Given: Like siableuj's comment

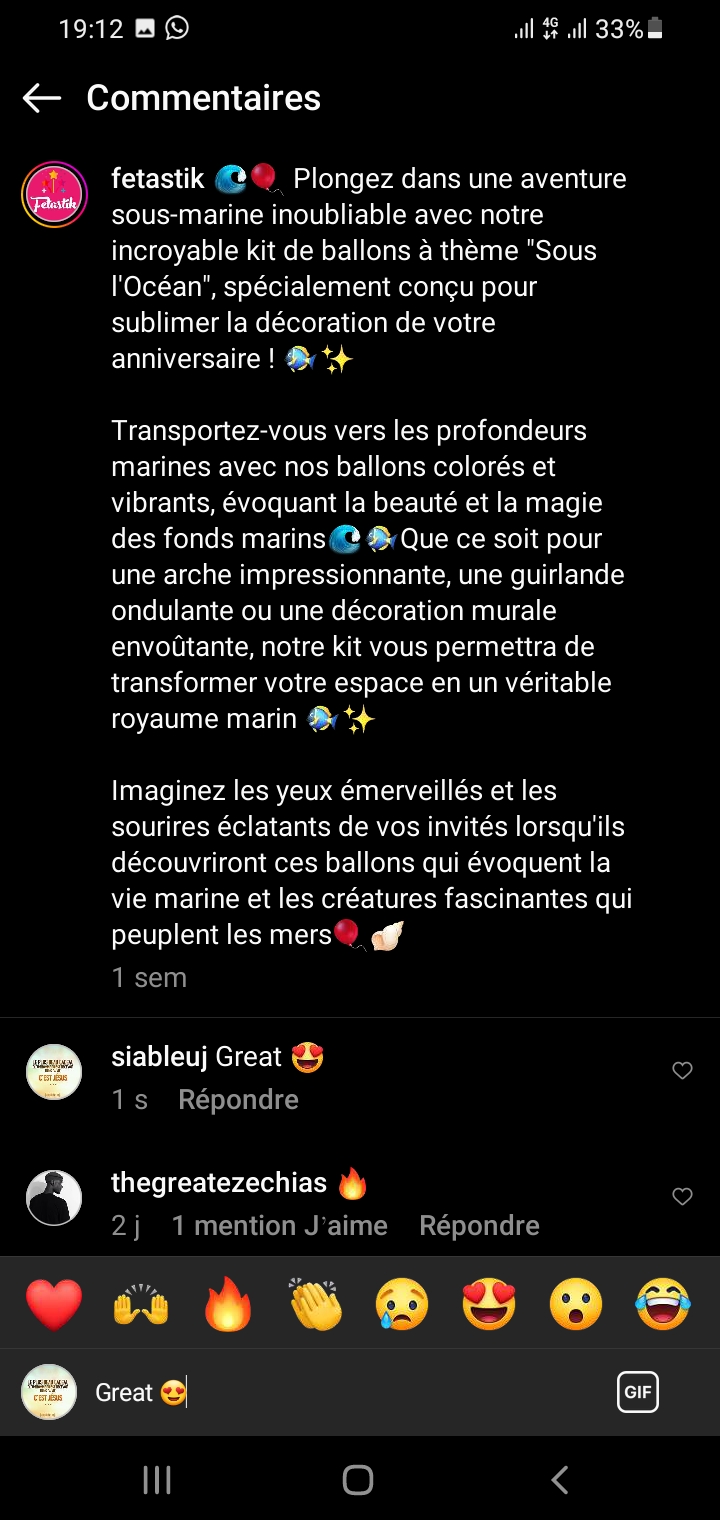Looking at the screenshot, I should click(682, 1071).
